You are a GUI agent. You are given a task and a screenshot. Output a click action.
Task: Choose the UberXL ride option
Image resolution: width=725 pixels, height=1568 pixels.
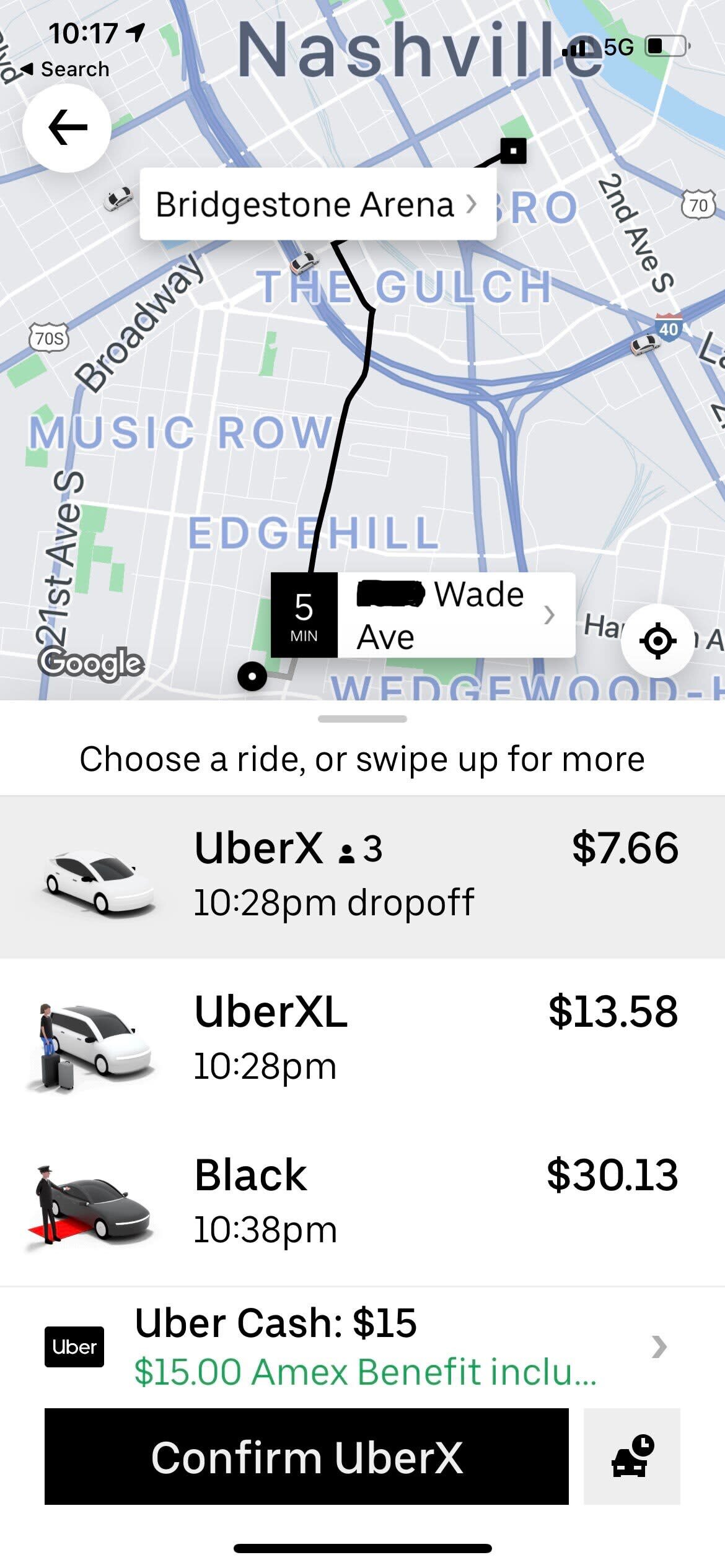(x=362, y=1039)
